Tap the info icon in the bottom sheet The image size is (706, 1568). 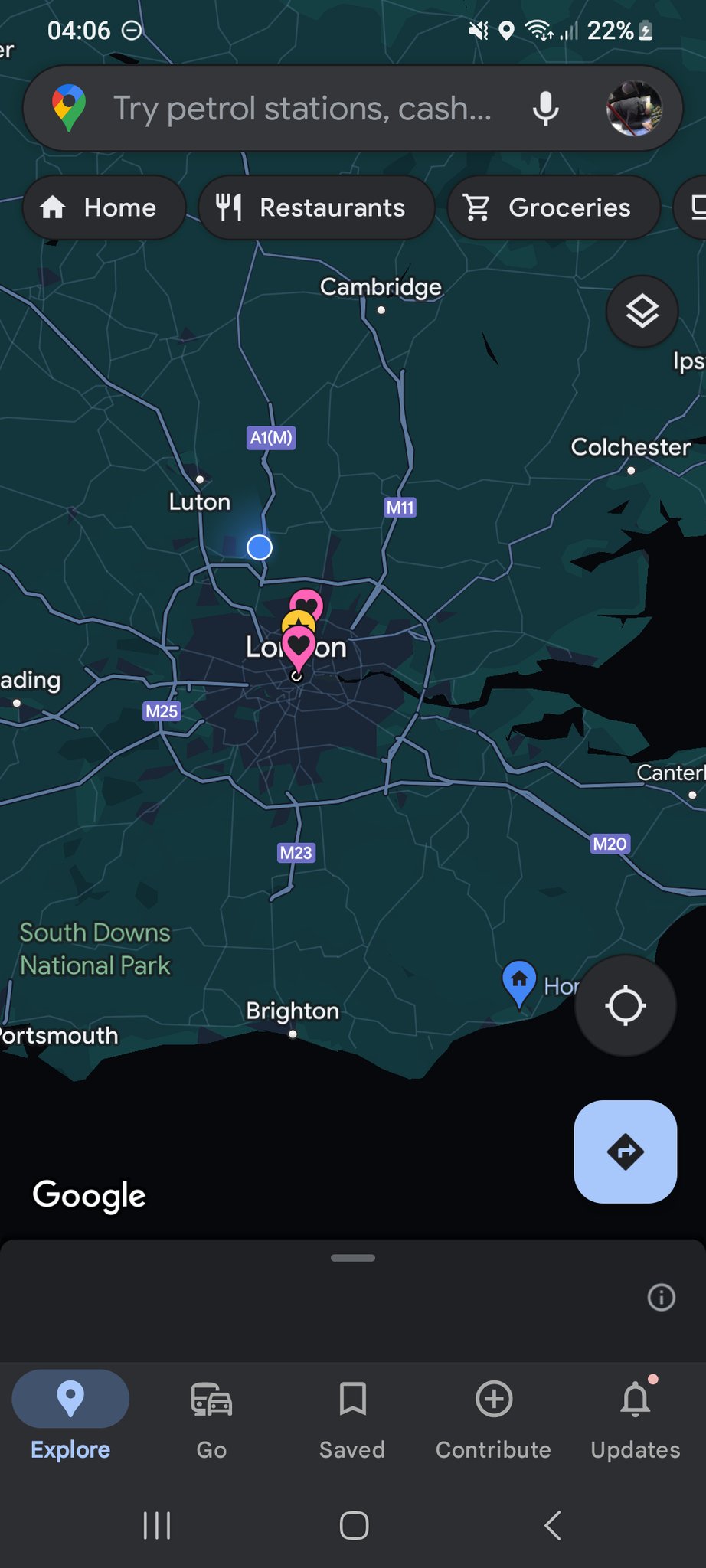point(662,1297)
